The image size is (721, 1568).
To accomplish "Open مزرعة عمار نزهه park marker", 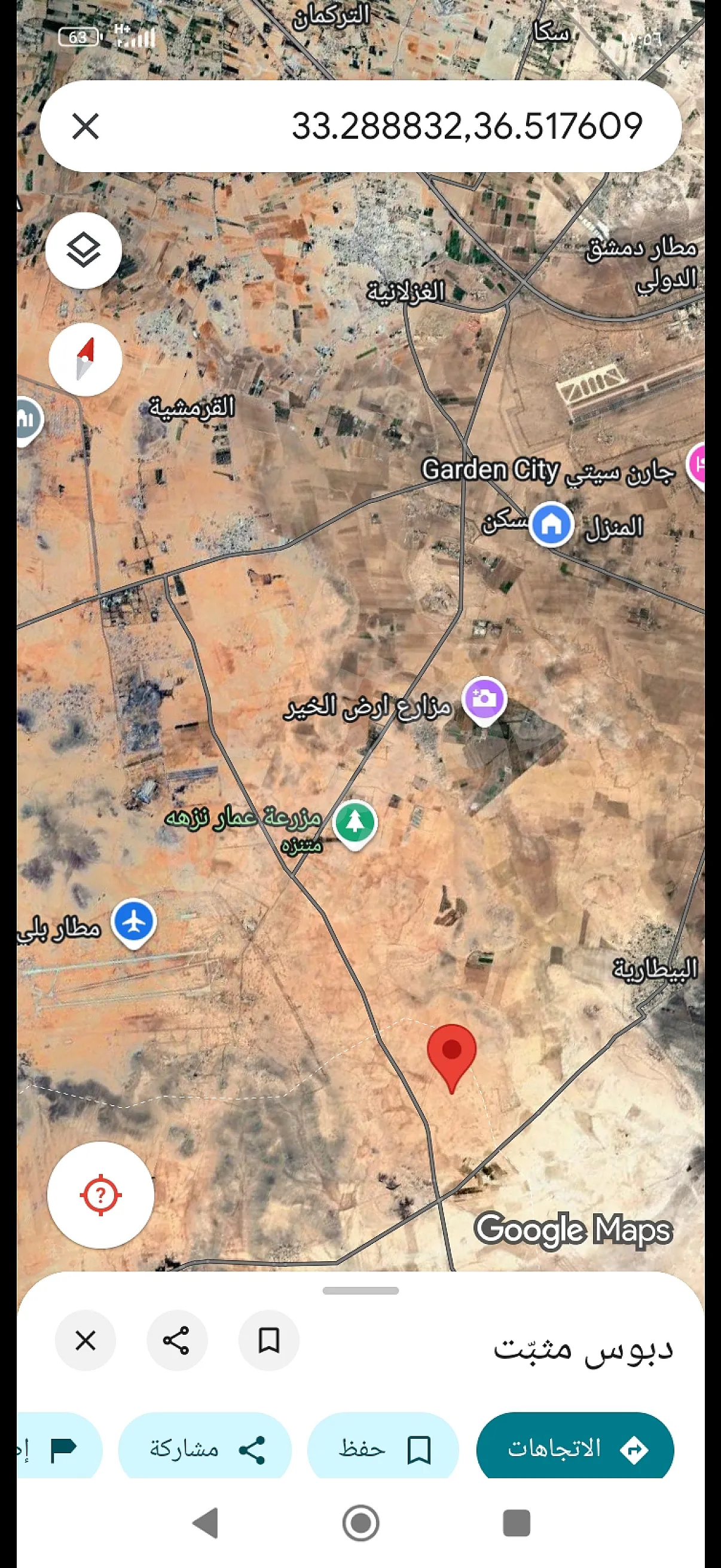I will 355,823.
